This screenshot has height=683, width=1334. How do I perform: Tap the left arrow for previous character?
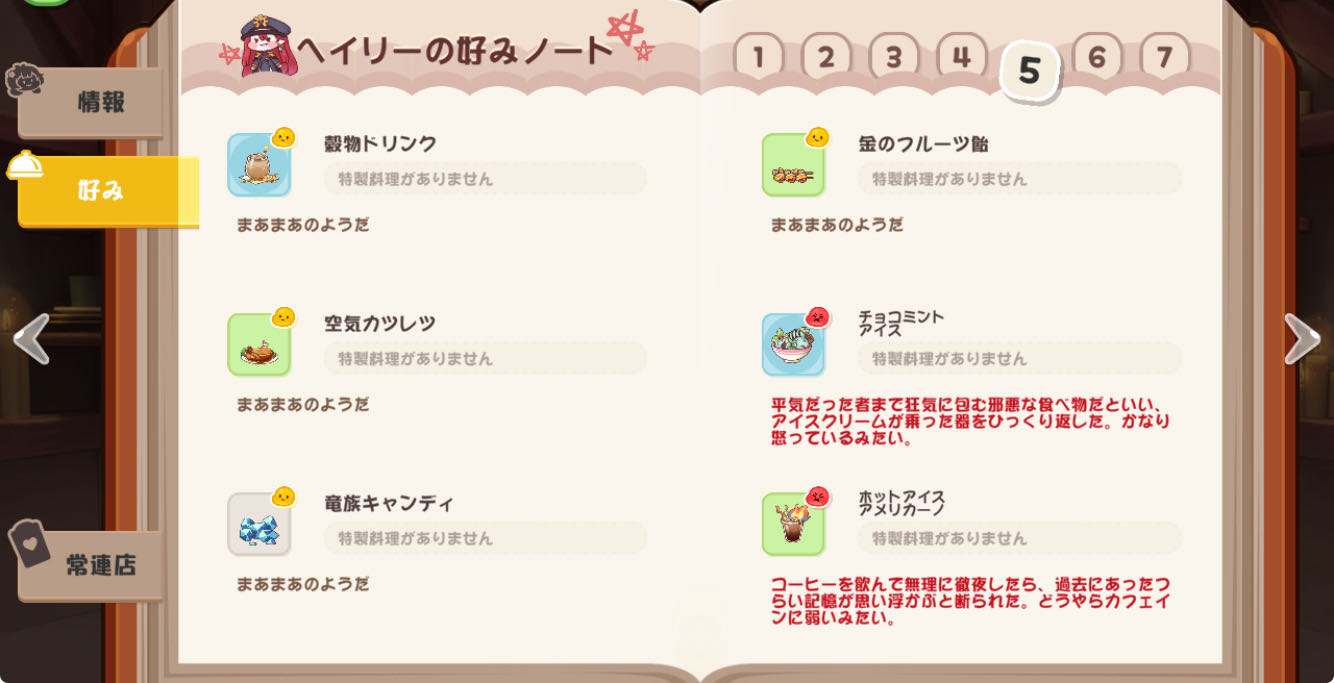[x=31, y=339]
